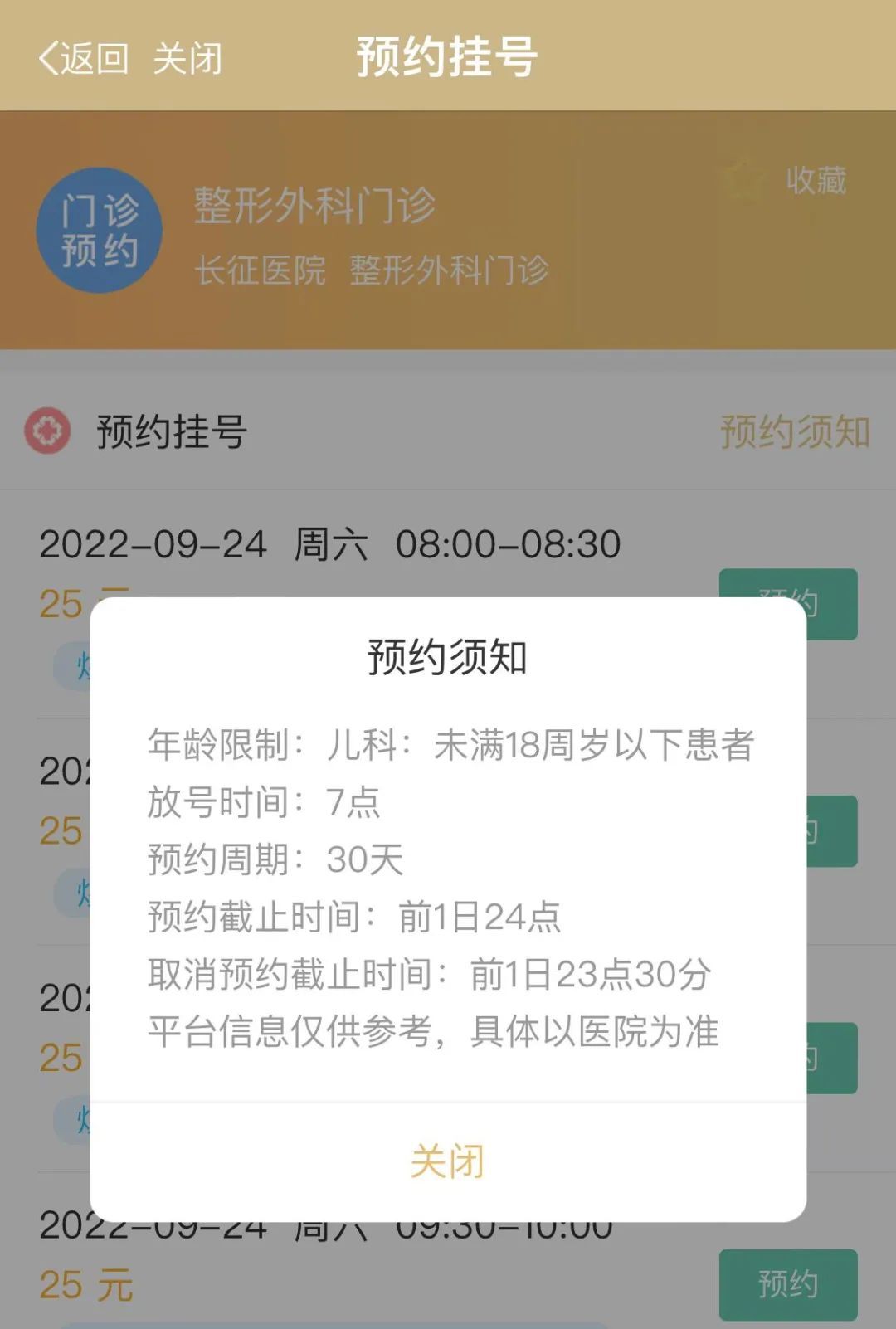
Task: Close the page via header 关闭
Action: [188, 59]
